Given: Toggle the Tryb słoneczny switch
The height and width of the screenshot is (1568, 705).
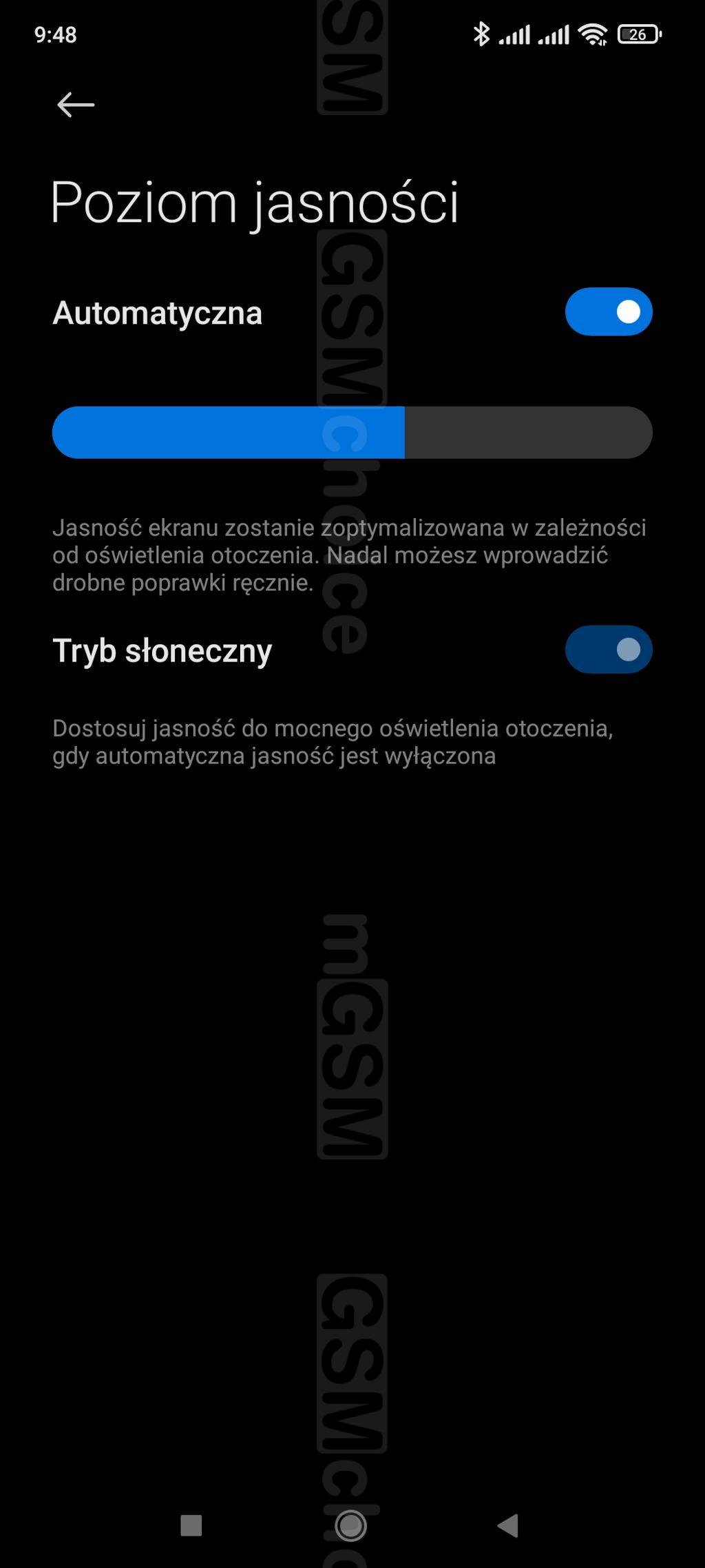Looking at the screenshot, I should coord(609,649).
